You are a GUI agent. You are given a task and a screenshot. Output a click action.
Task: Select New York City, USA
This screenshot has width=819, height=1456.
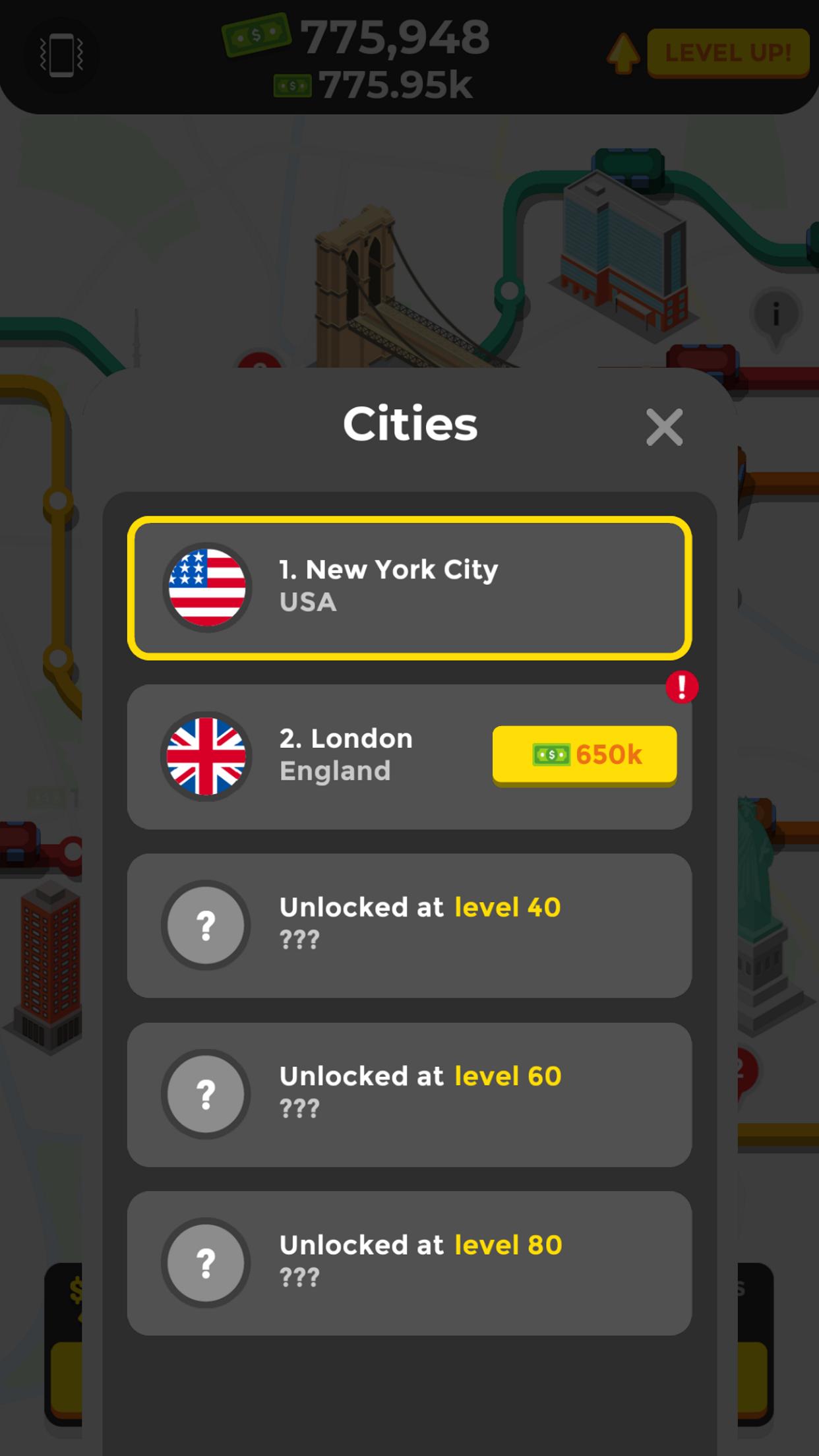pyautogui.click(x=409, y=588)
